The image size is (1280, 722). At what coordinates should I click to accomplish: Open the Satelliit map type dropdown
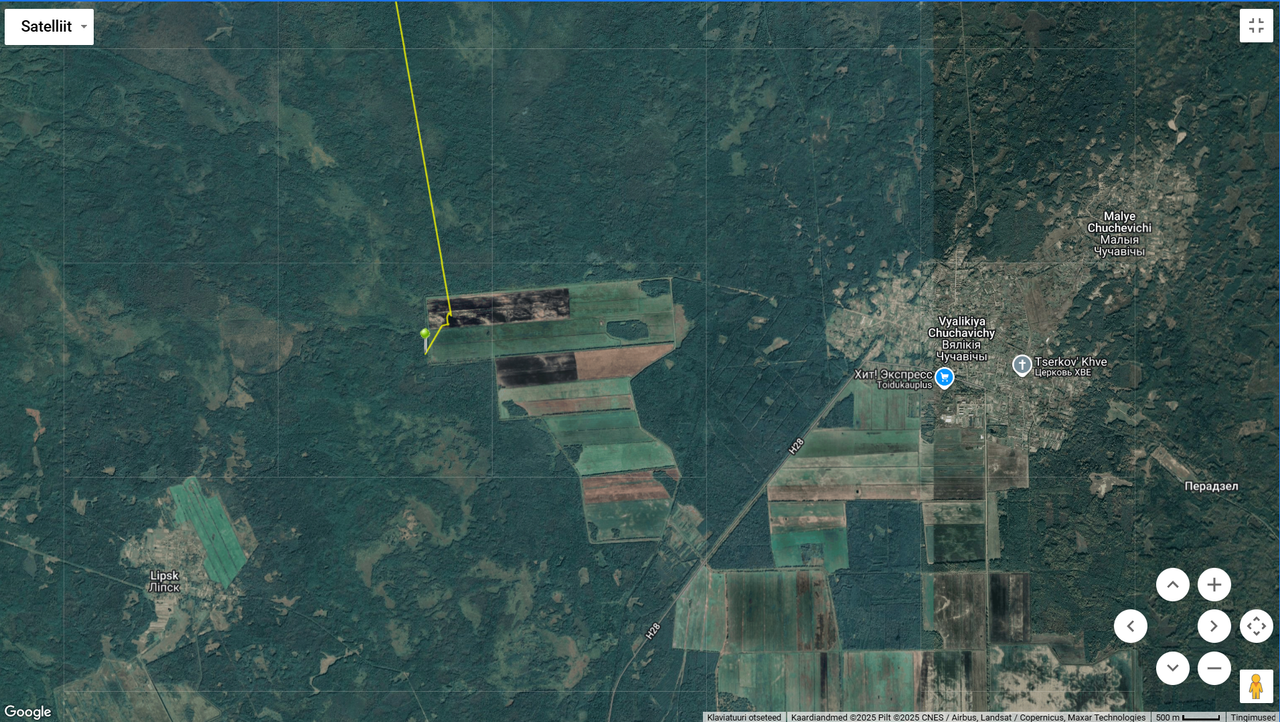(49, 27)
